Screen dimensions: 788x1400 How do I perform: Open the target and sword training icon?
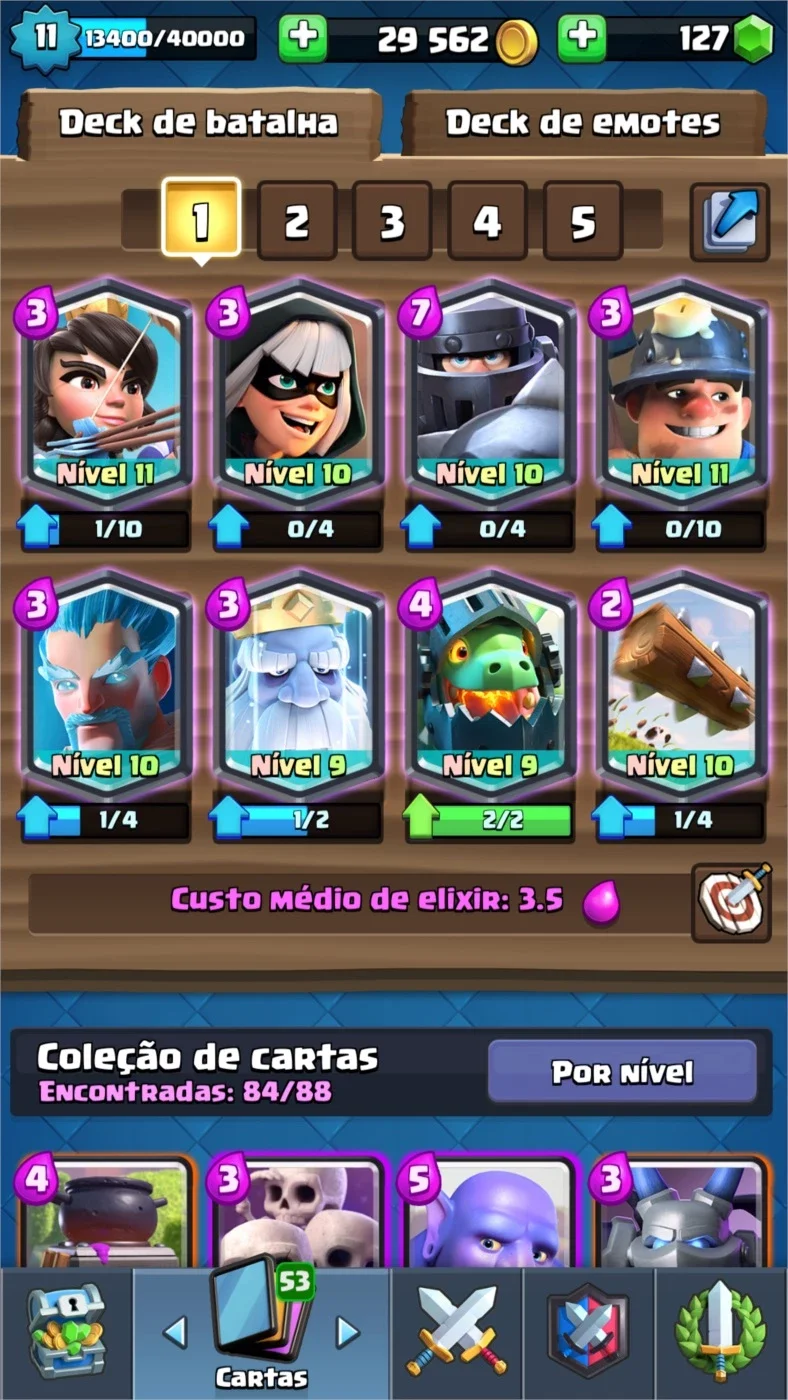pyautogui.click(x=732, y=902)
